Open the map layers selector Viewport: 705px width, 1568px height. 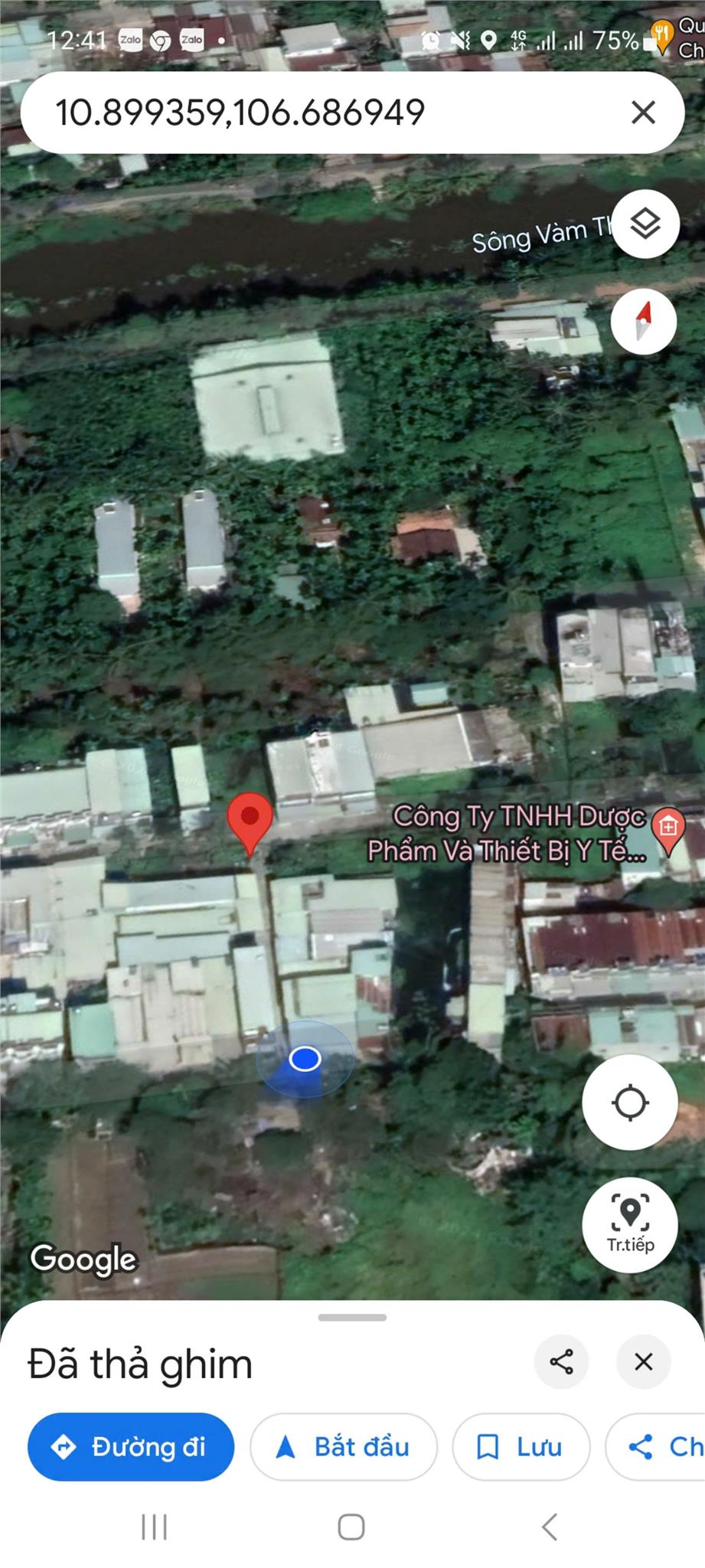pos(645,224)
